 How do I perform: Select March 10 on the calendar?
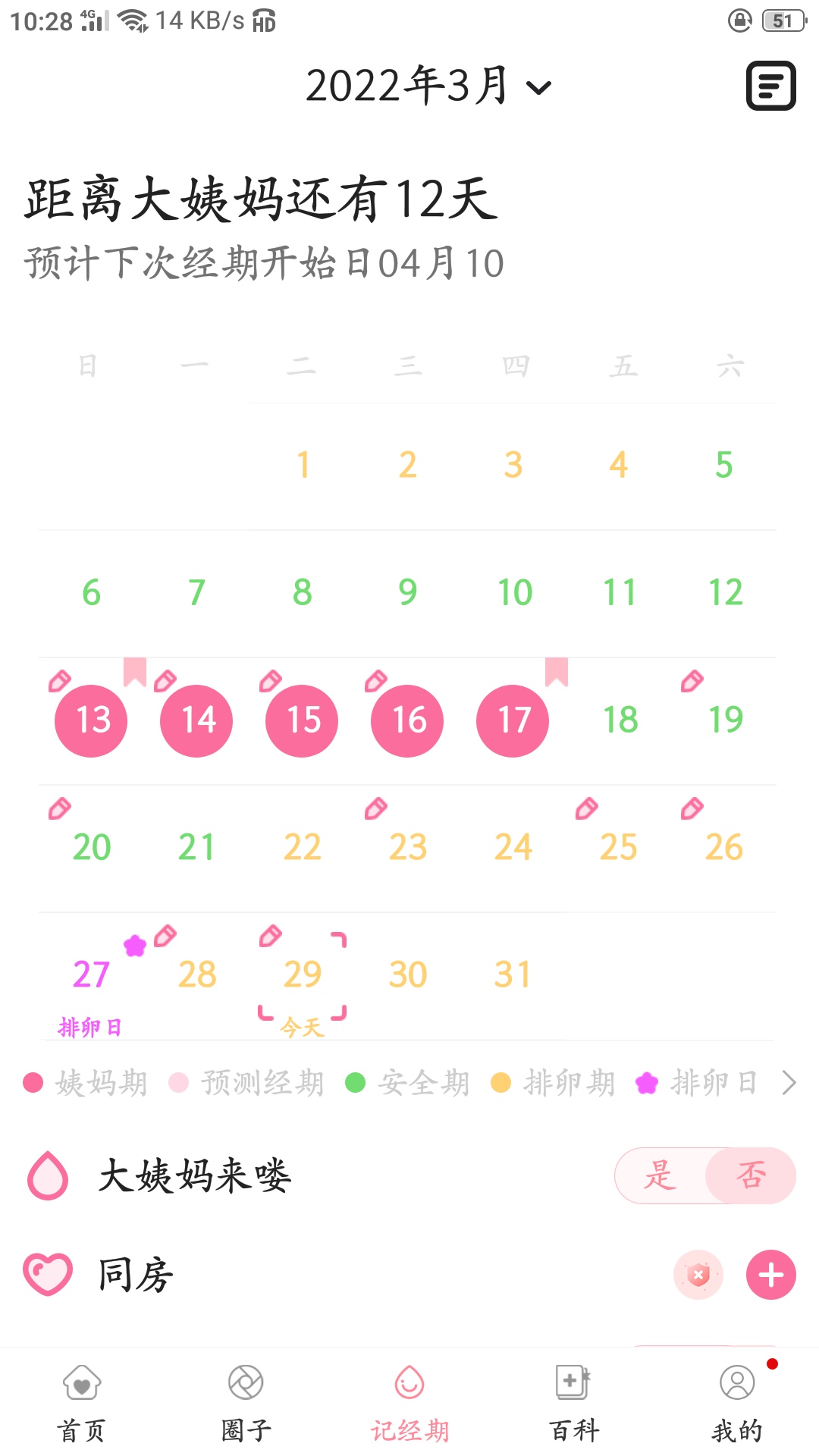pyautogui.click(x=514, y=592)
